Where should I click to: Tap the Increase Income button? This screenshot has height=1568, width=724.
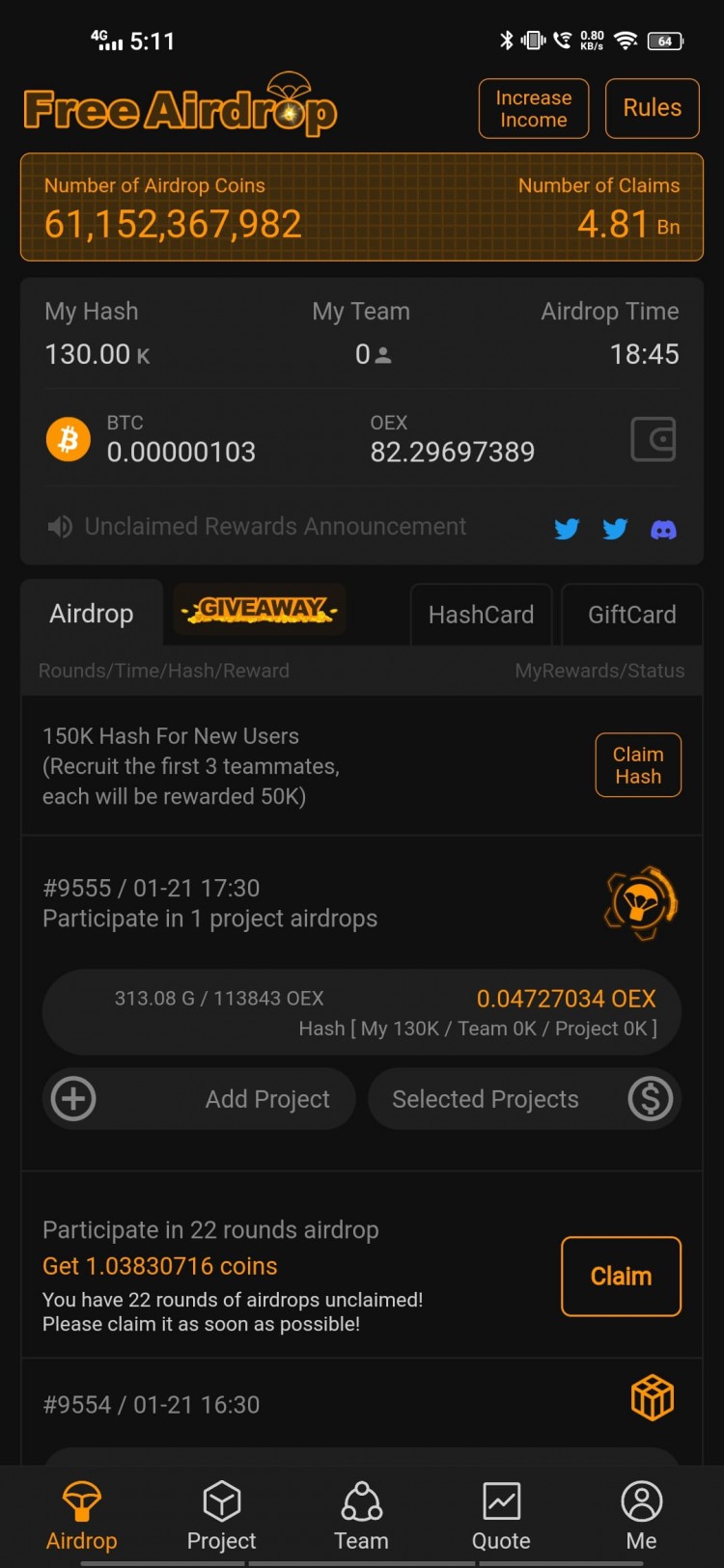click(x=533, y=109)
